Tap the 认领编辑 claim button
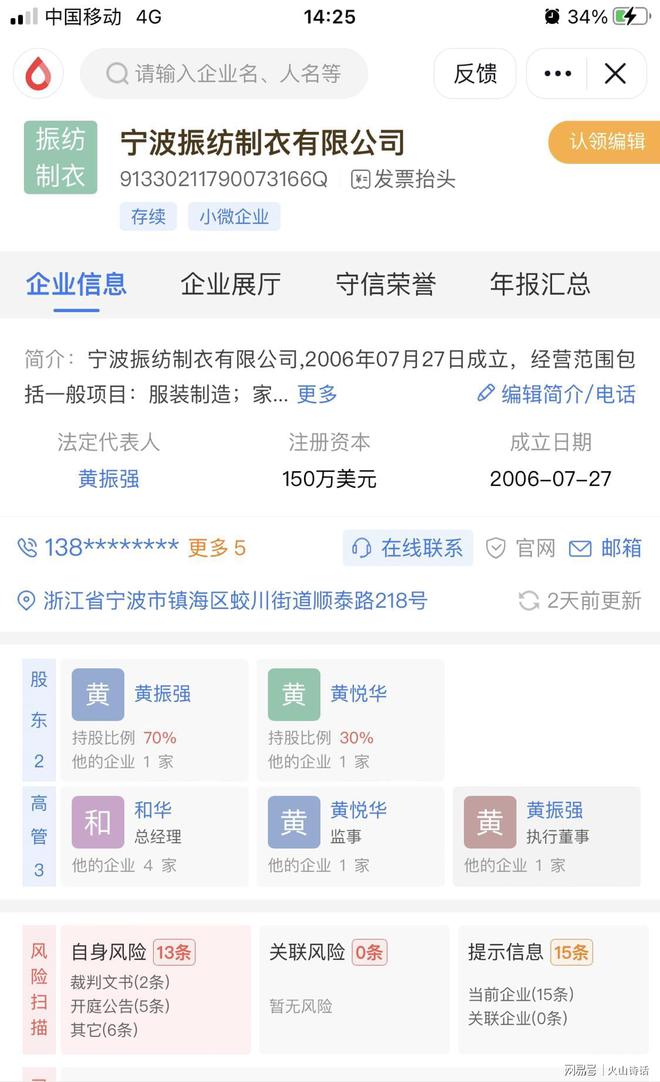This screenshot has width=660, height=1082. point(605,141)
